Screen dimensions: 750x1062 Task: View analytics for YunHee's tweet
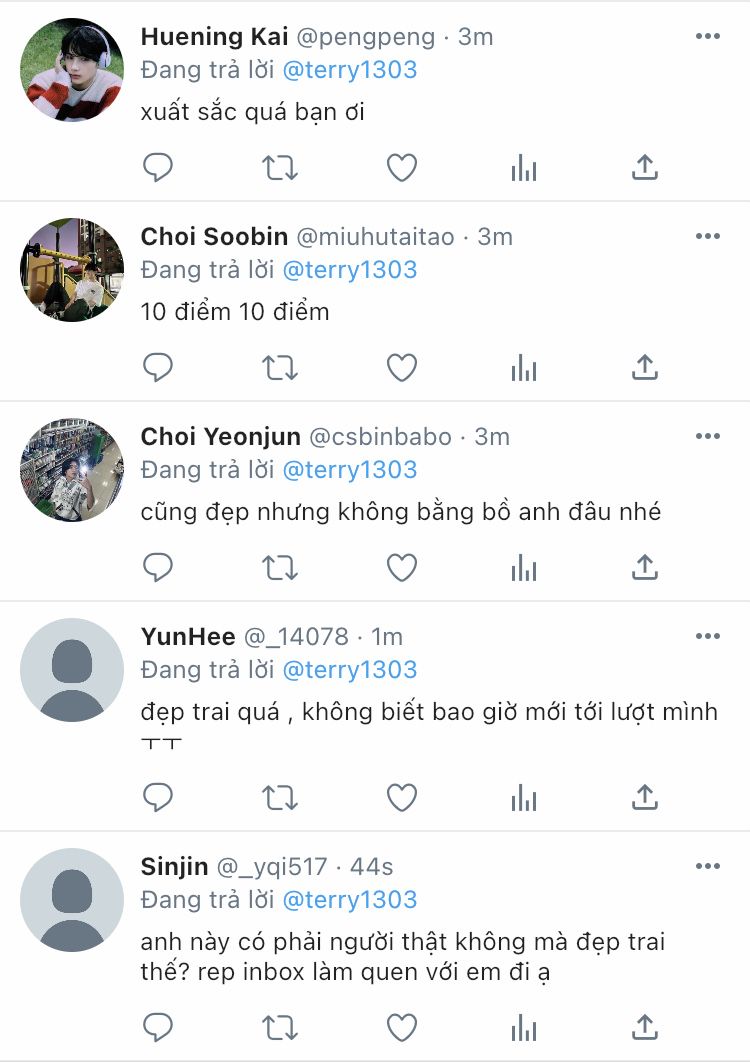point(524,797)
